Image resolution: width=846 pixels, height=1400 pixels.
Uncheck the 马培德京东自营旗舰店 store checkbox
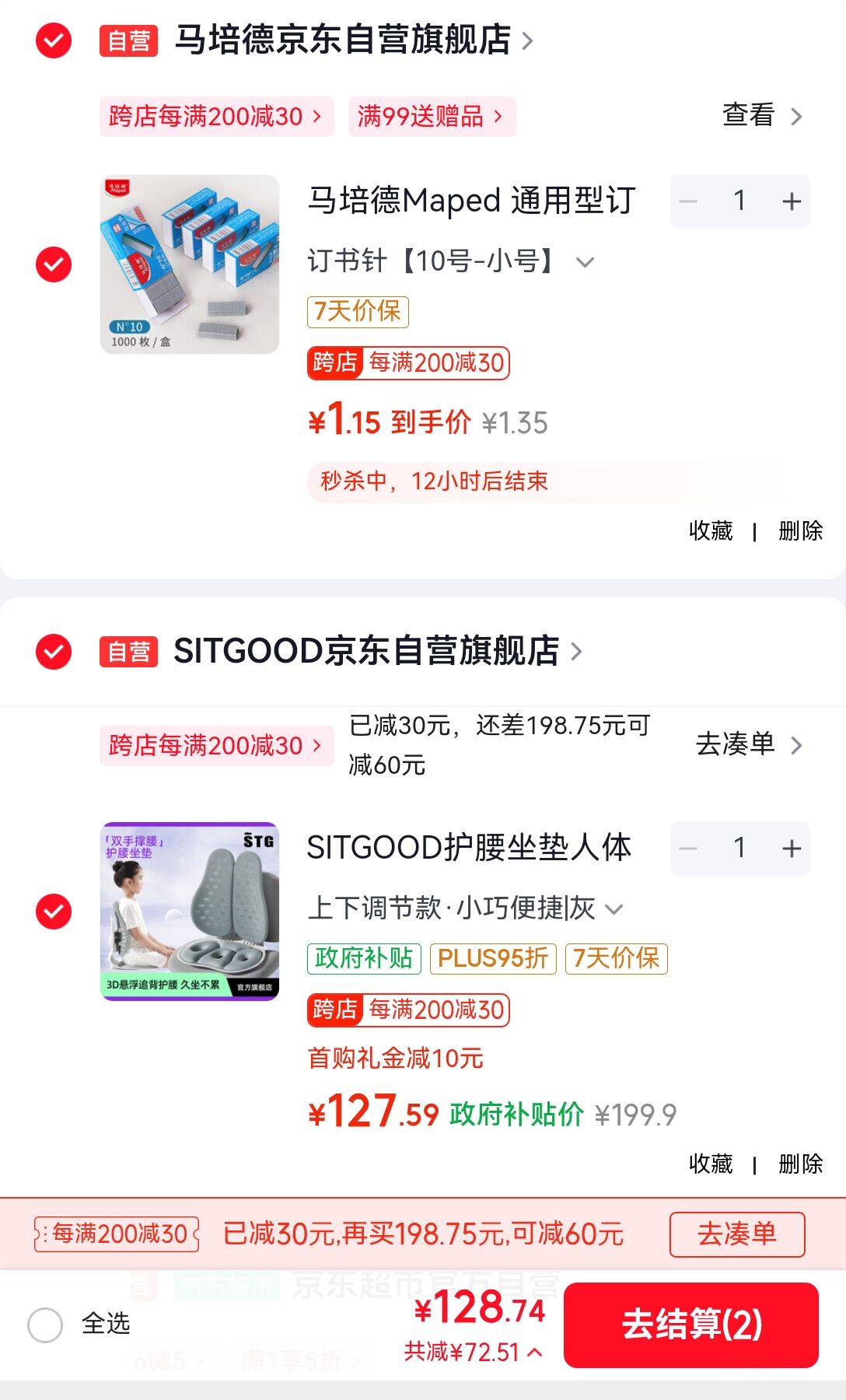(x=54, y=40)
